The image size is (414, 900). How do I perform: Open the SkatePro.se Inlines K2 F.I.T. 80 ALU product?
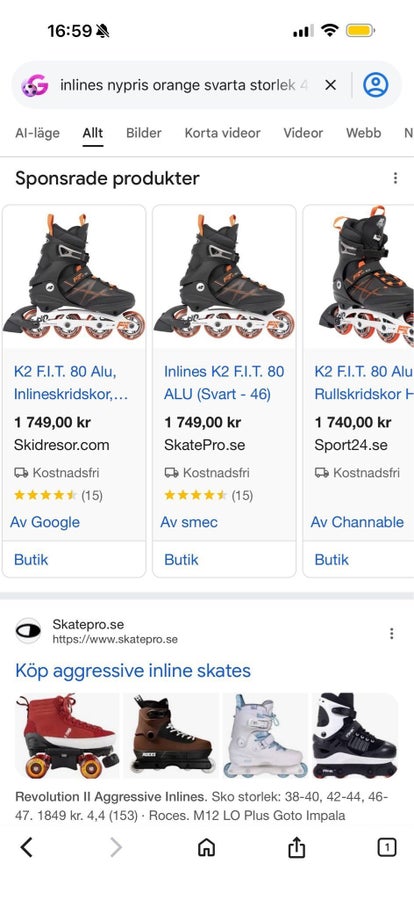[x=224, y=383]
